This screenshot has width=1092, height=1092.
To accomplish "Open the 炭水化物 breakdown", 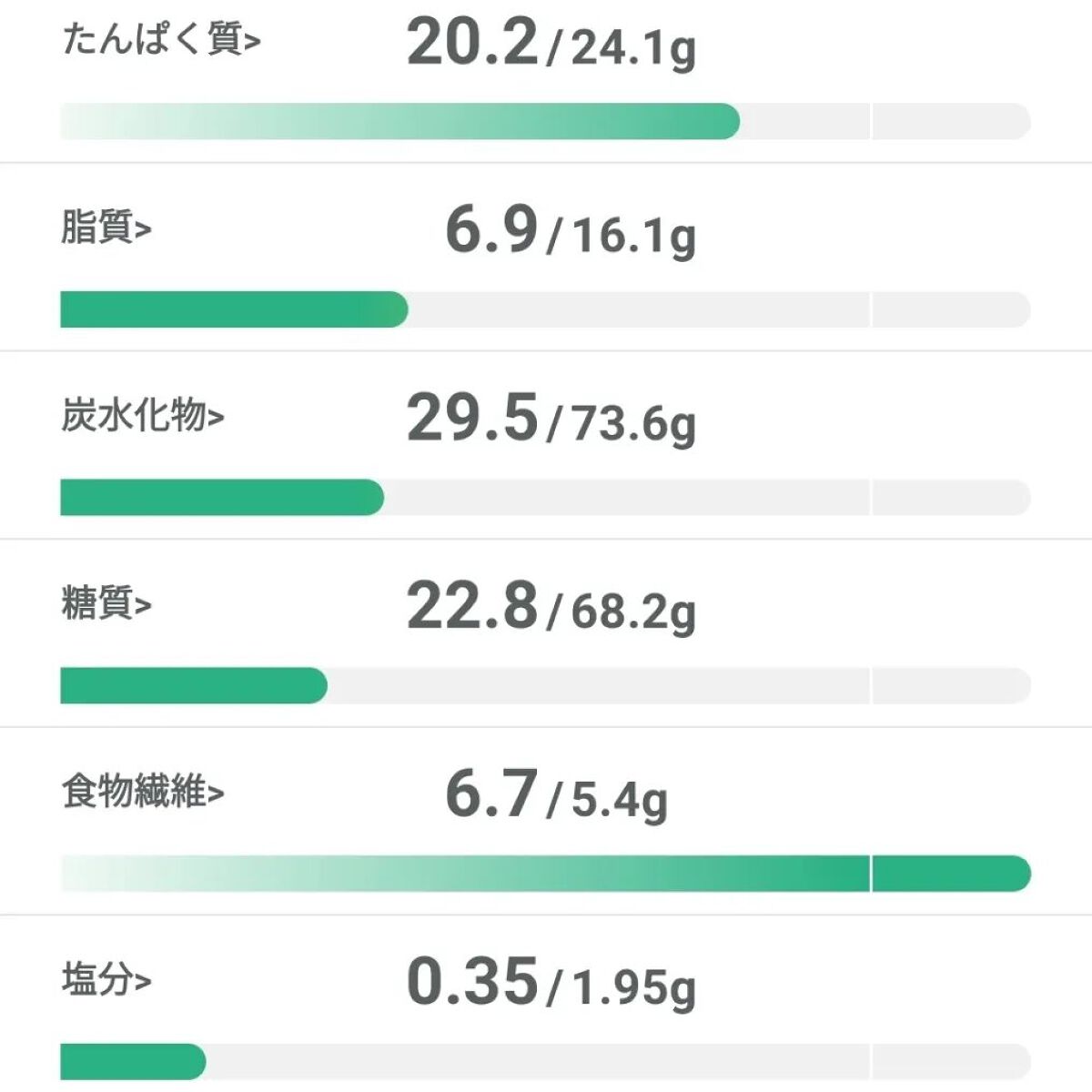I will [x=142, y=416].
